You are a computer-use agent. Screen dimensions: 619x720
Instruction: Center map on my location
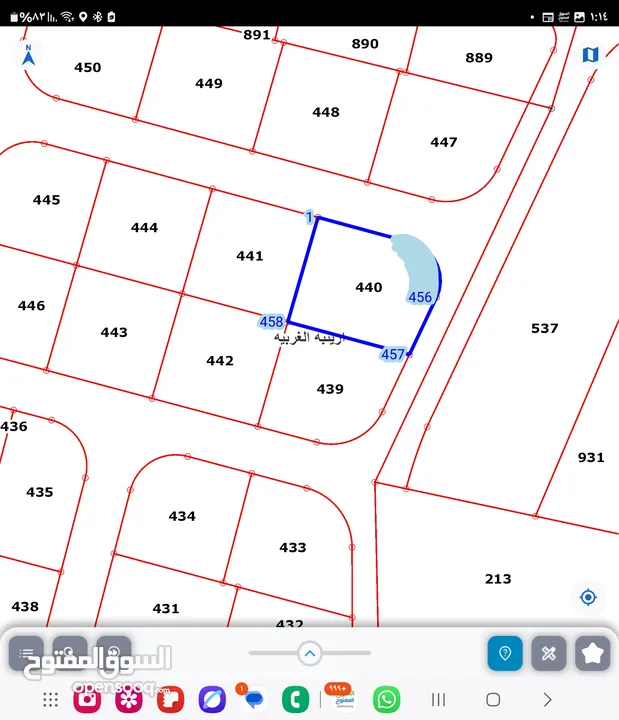(x=588, y=597)
